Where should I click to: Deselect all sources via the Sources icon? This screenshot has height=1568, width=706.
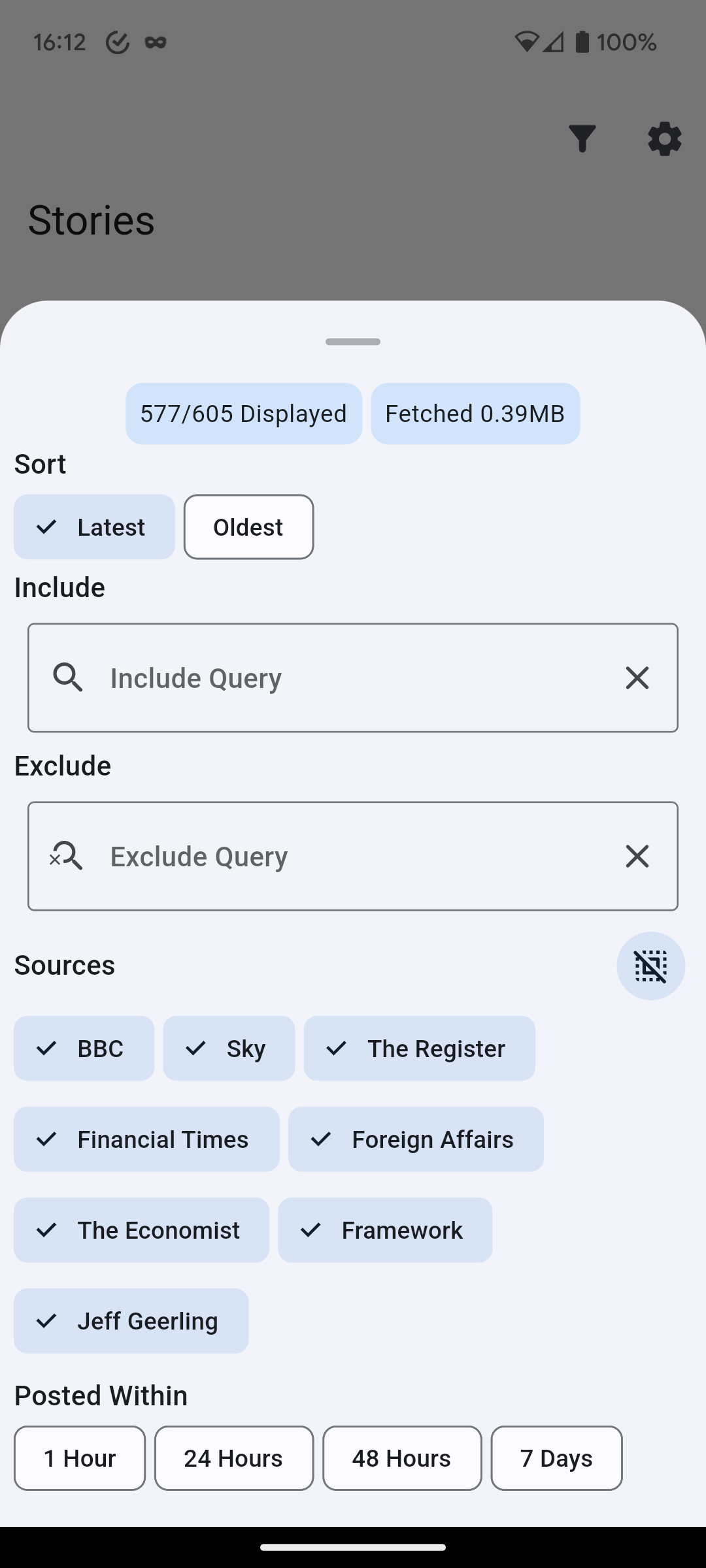click(x=650, y=966)
